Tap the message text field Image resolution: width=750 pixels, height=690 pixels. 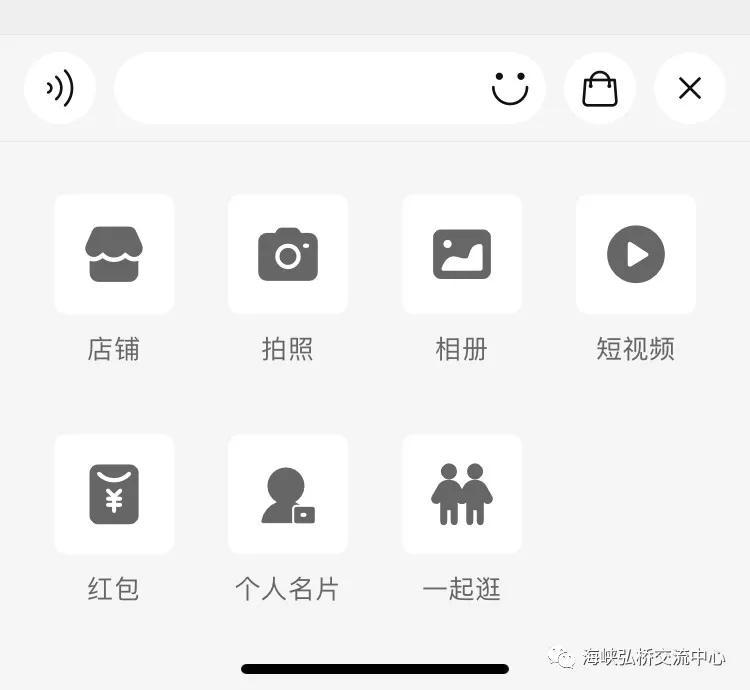click(x=300, y=88)
